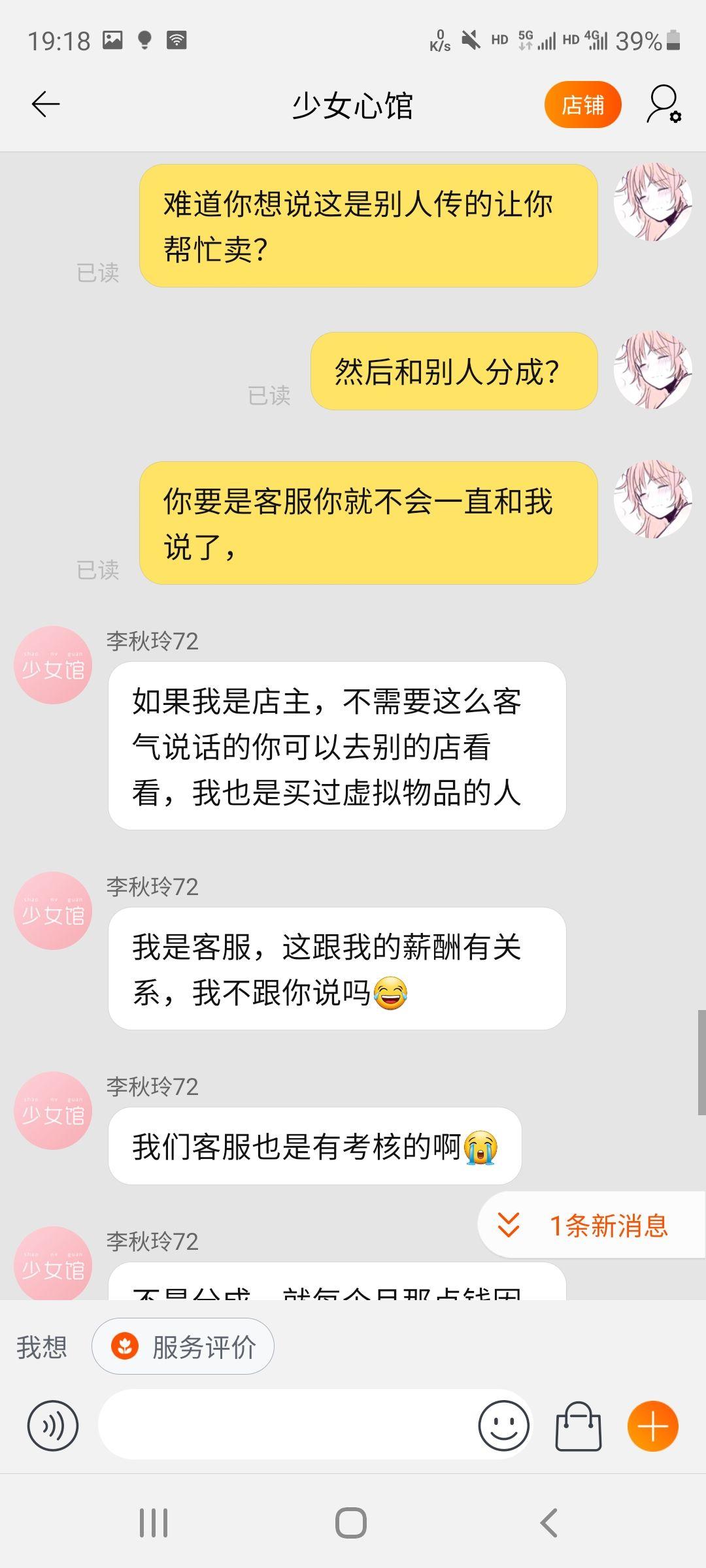Tap your own avatar beside the yellow bubble
The width and height of the screenshot is (706, 1568).
[654, 204]
